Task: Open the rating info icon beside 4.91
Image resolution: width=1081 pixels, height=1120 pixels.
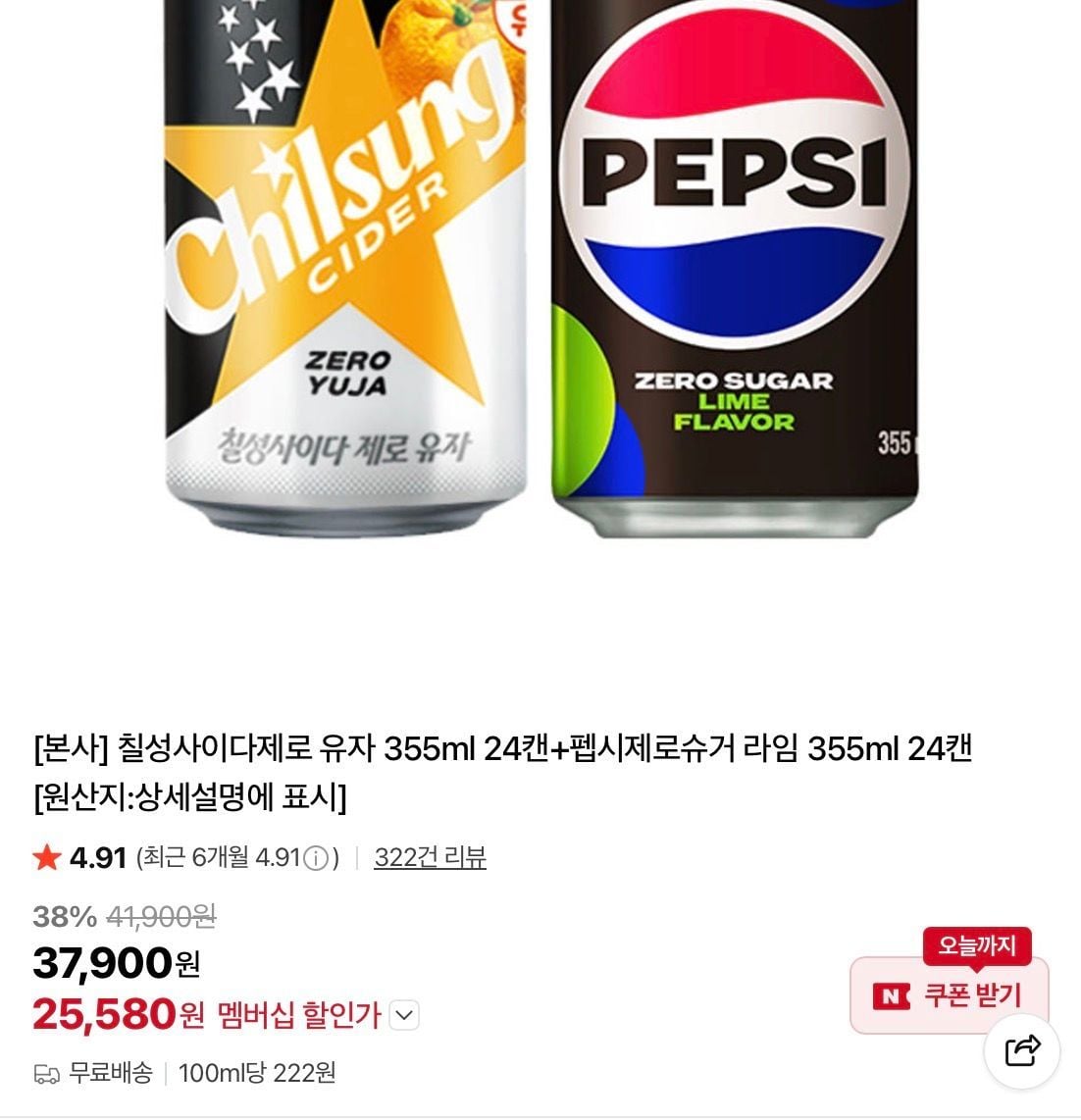Action: [x=316, y=858]
